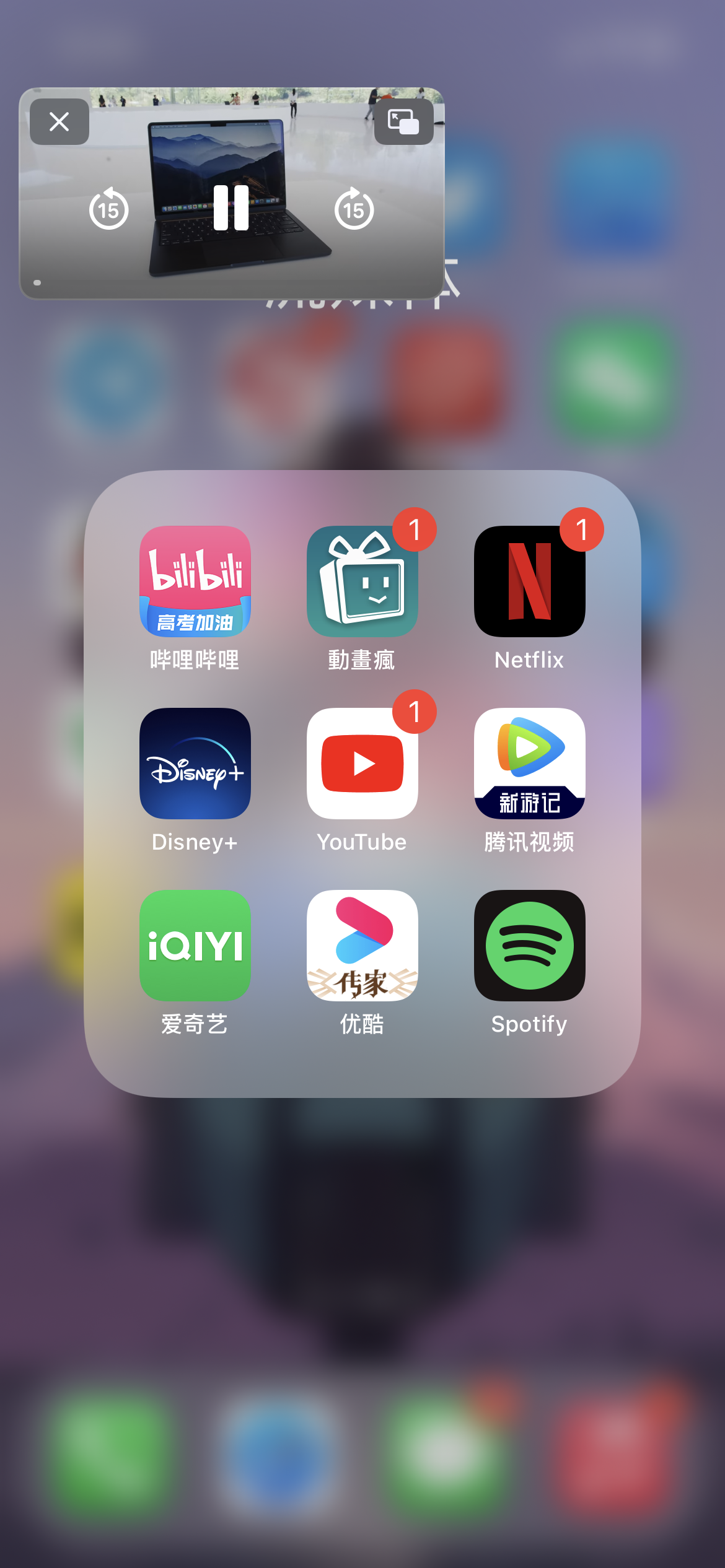Screen dimensions: 725x1568
Task: Close the picture-in-picture video
Action: point(59,121)
